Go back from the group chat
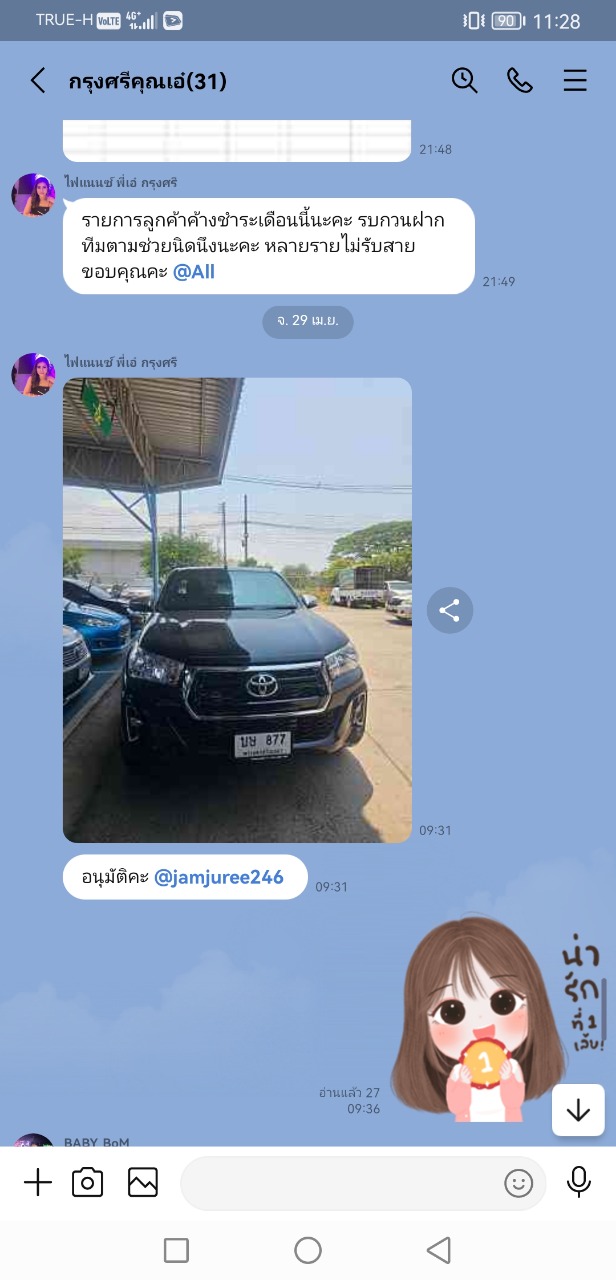 pyautogui.click(x=38, y=81)
